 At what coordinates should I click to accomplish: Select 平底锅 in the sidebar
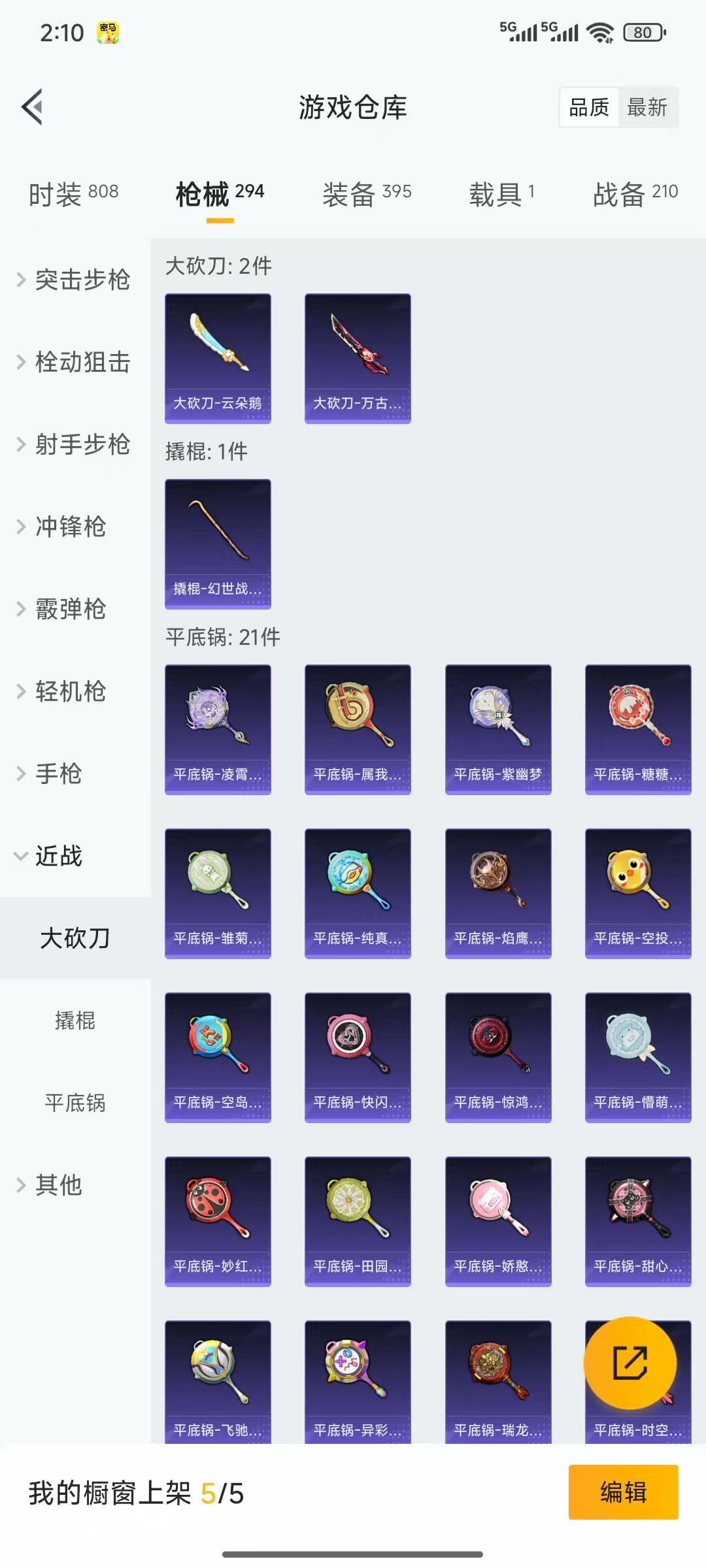click(x=75, y=1103)
